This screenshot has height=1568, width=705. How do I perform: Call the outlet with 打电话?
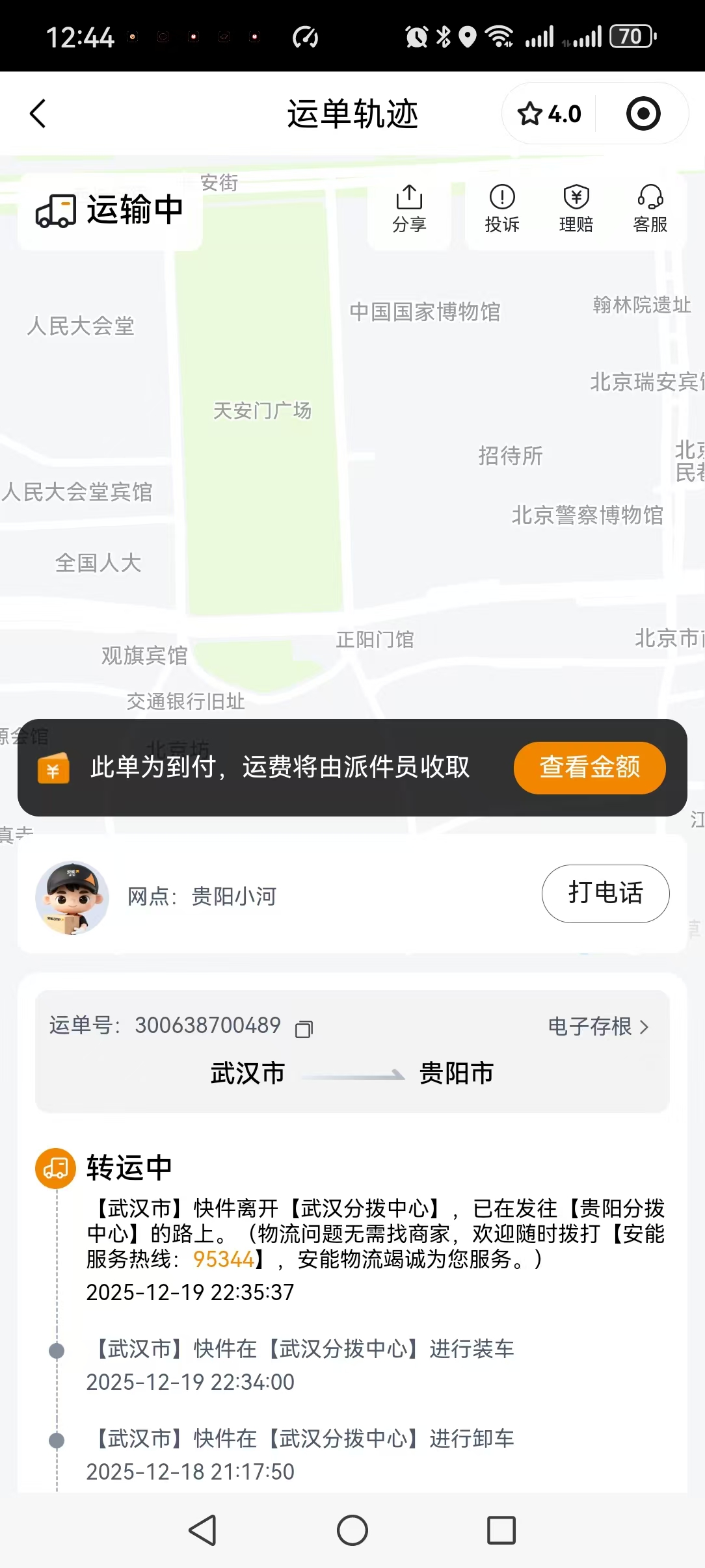tap(605, 893)
